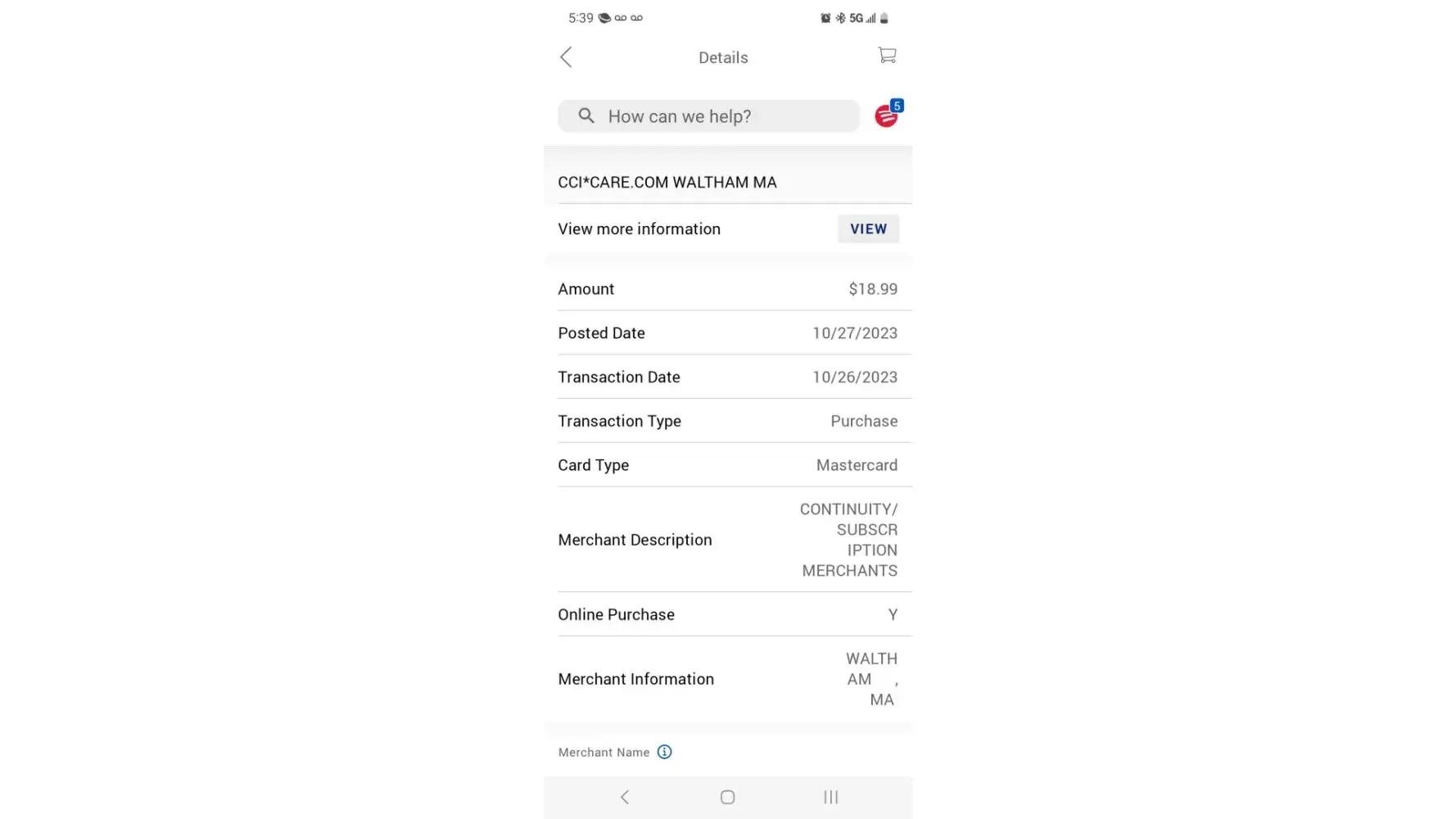Open the shopping cart icon
Viewport: 1456px width, 819px height.
[887, 56]
